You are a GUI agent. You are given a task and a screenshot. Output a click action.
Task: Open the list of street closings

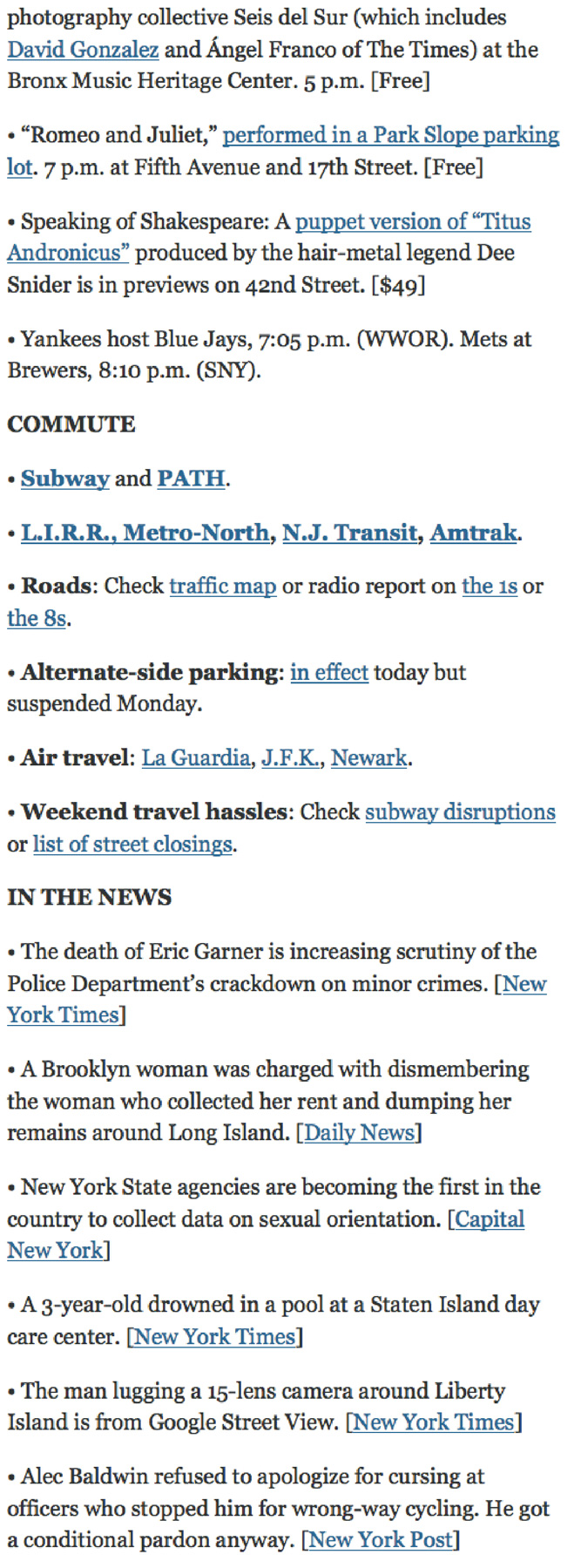[x=132, y=844]
